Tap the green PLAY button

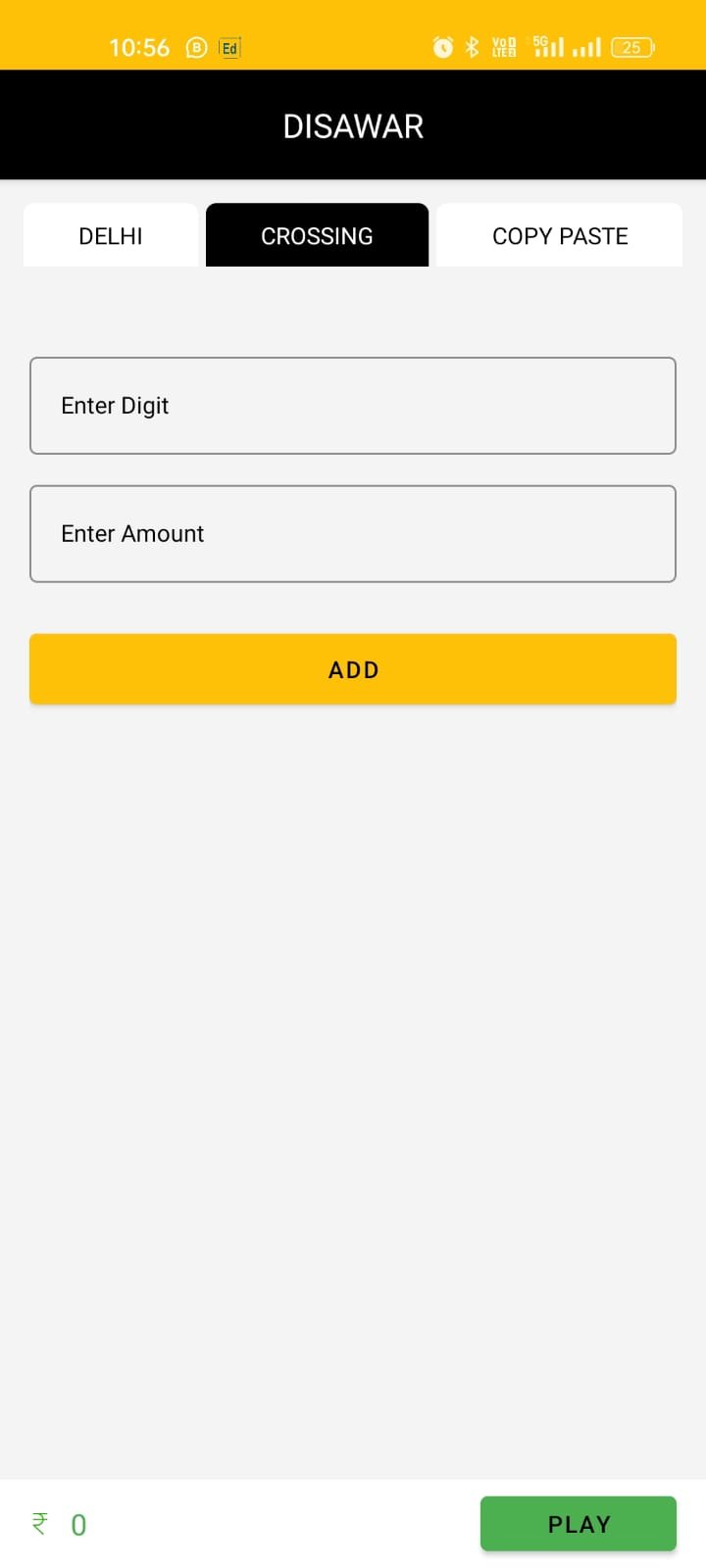578,1524
